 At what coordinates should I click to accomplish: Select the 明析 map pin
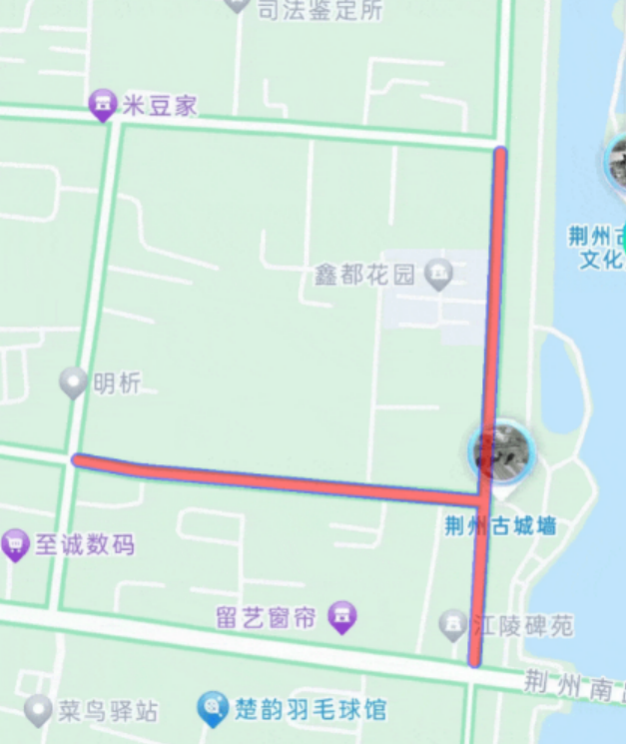coord(73,382)
